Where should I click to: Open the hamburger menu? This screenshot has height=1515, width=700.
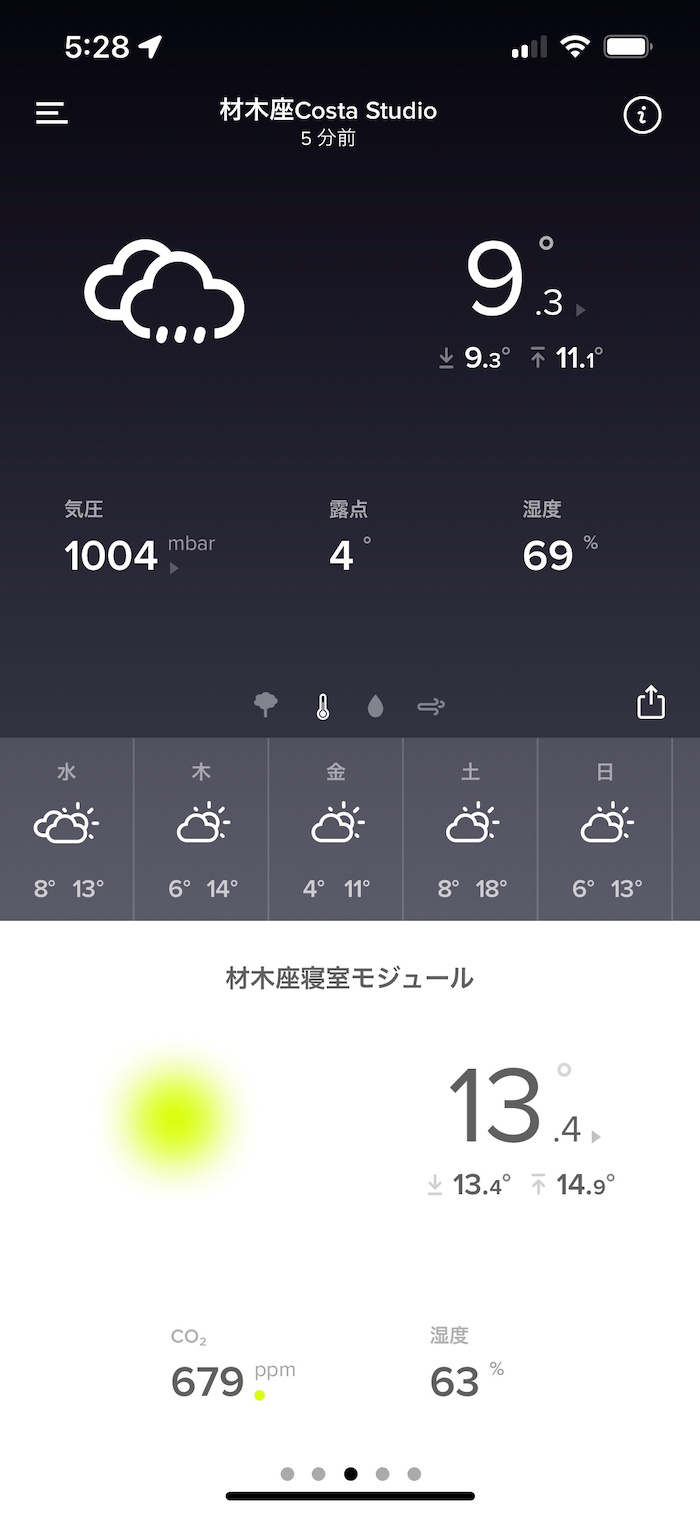coord(52,113)
